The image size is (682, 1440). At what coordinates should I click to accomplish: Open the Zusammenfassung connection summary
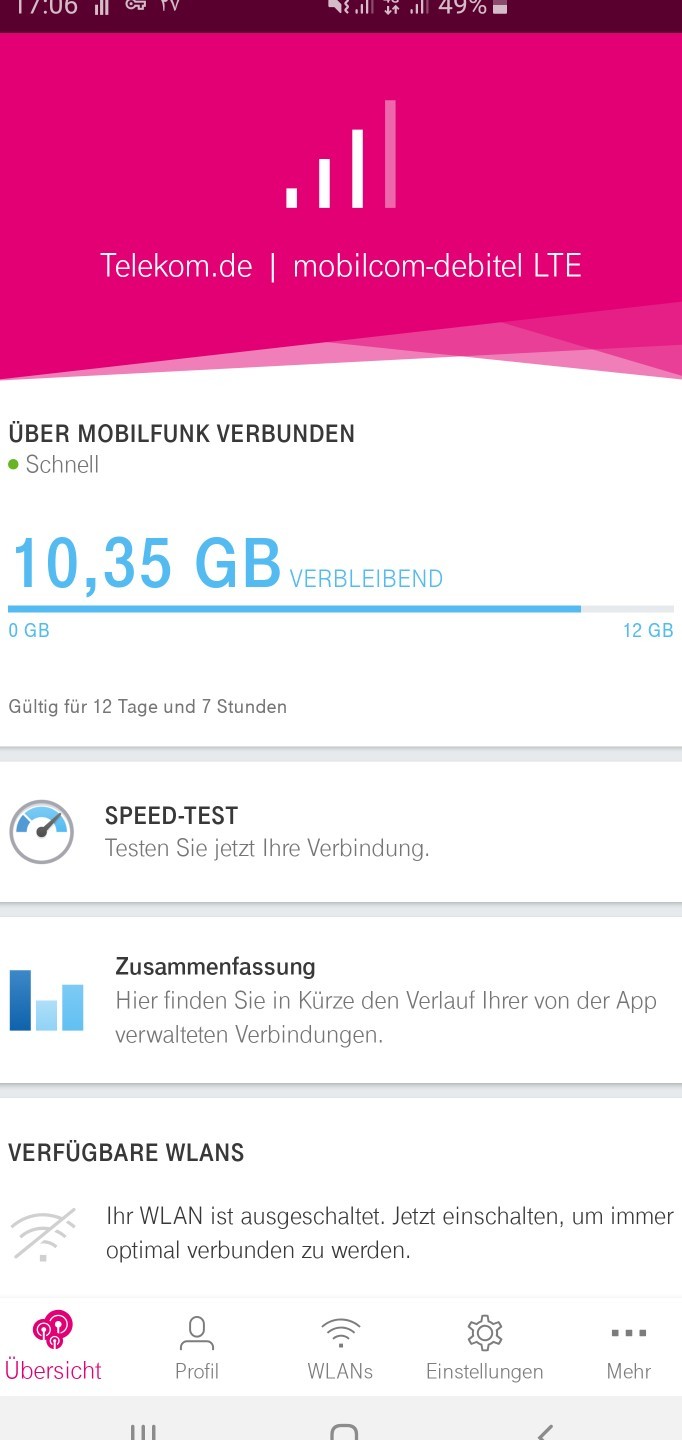(x=341, y=1000)
